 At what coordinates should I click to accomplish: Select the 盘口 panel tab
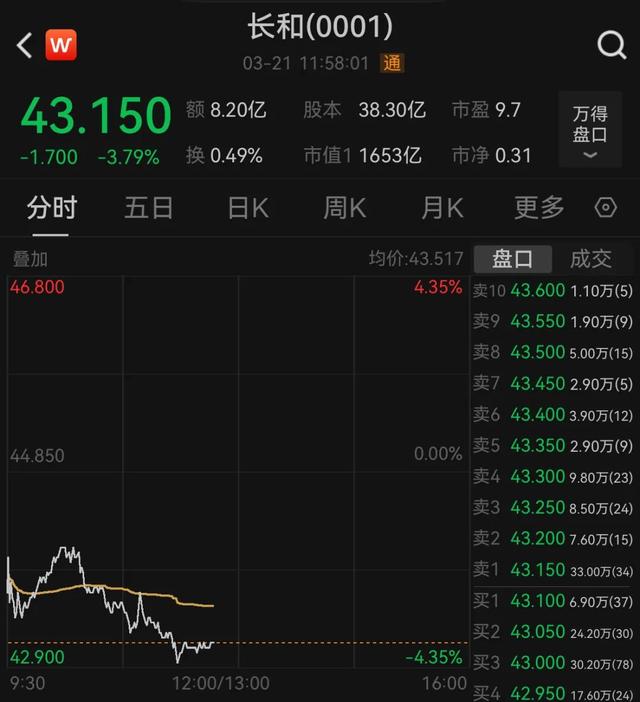[512, 259]
